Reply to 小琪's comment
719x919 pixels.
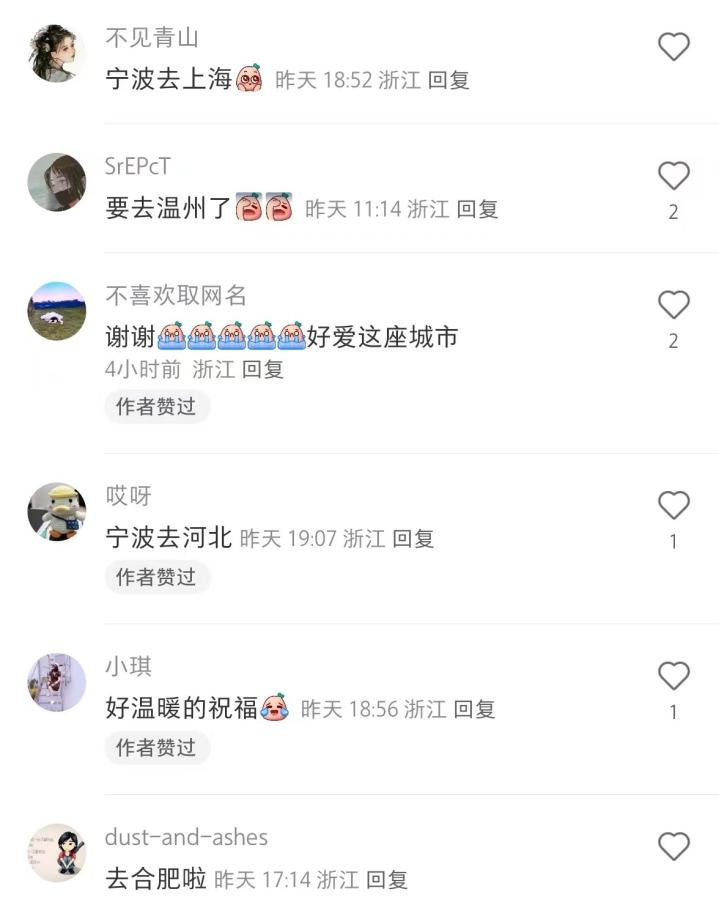[x=475, y=709]
